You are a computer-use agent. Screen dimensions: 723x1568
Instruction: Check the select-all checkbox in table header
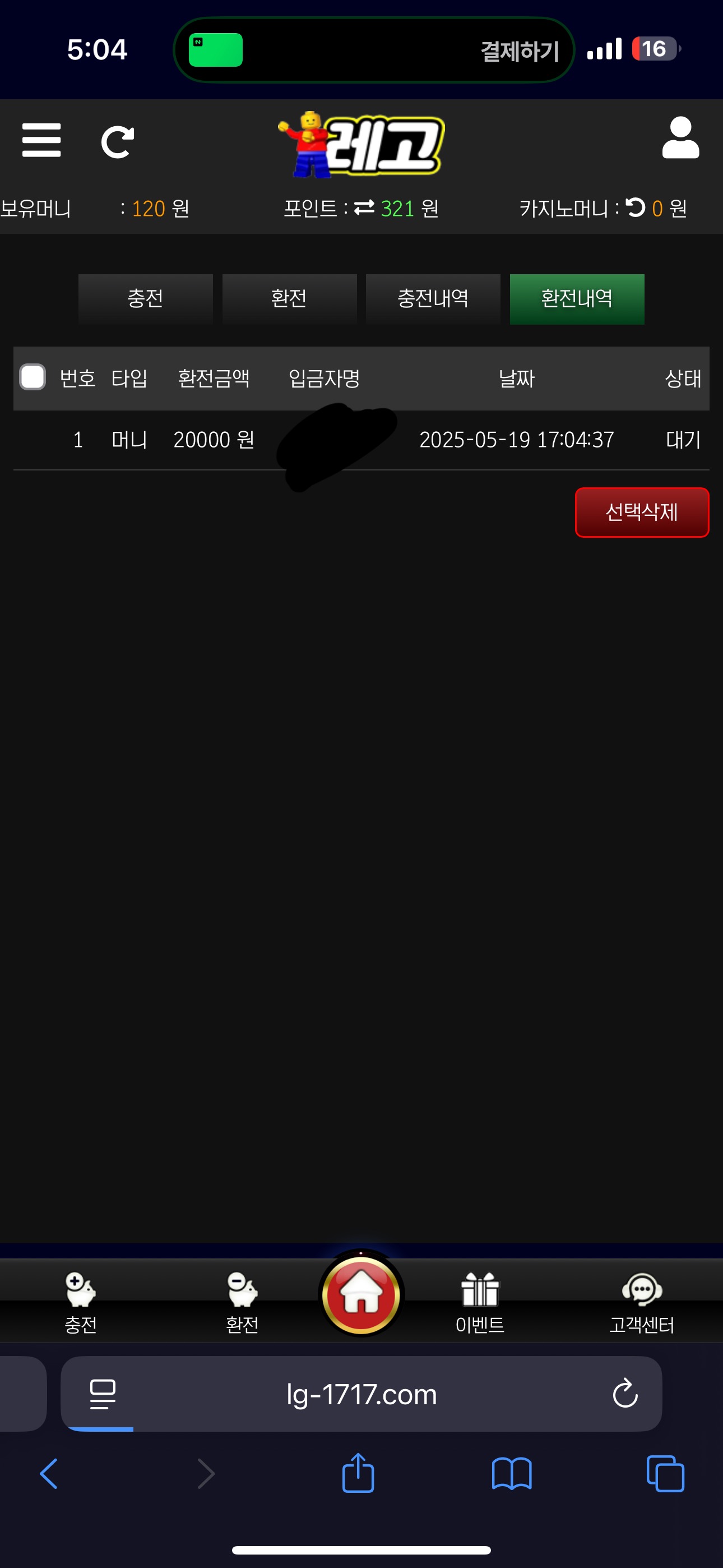coord(33,377)
